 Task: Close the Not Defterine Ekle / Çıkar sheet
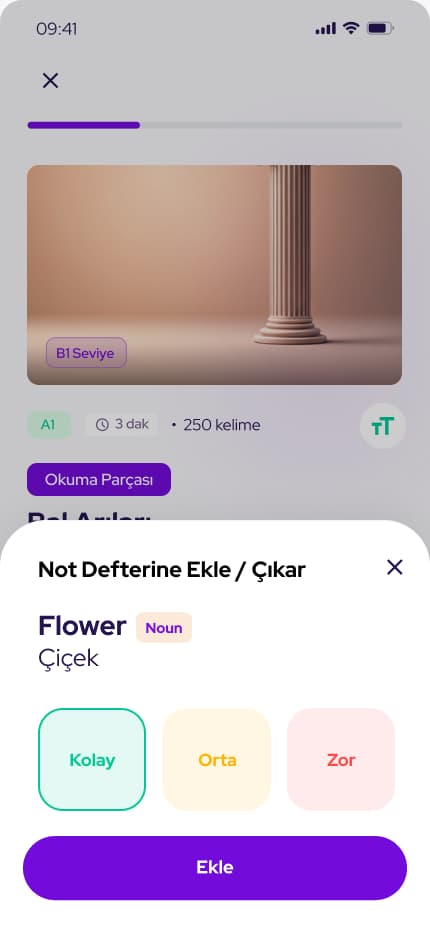coord(394,568)
